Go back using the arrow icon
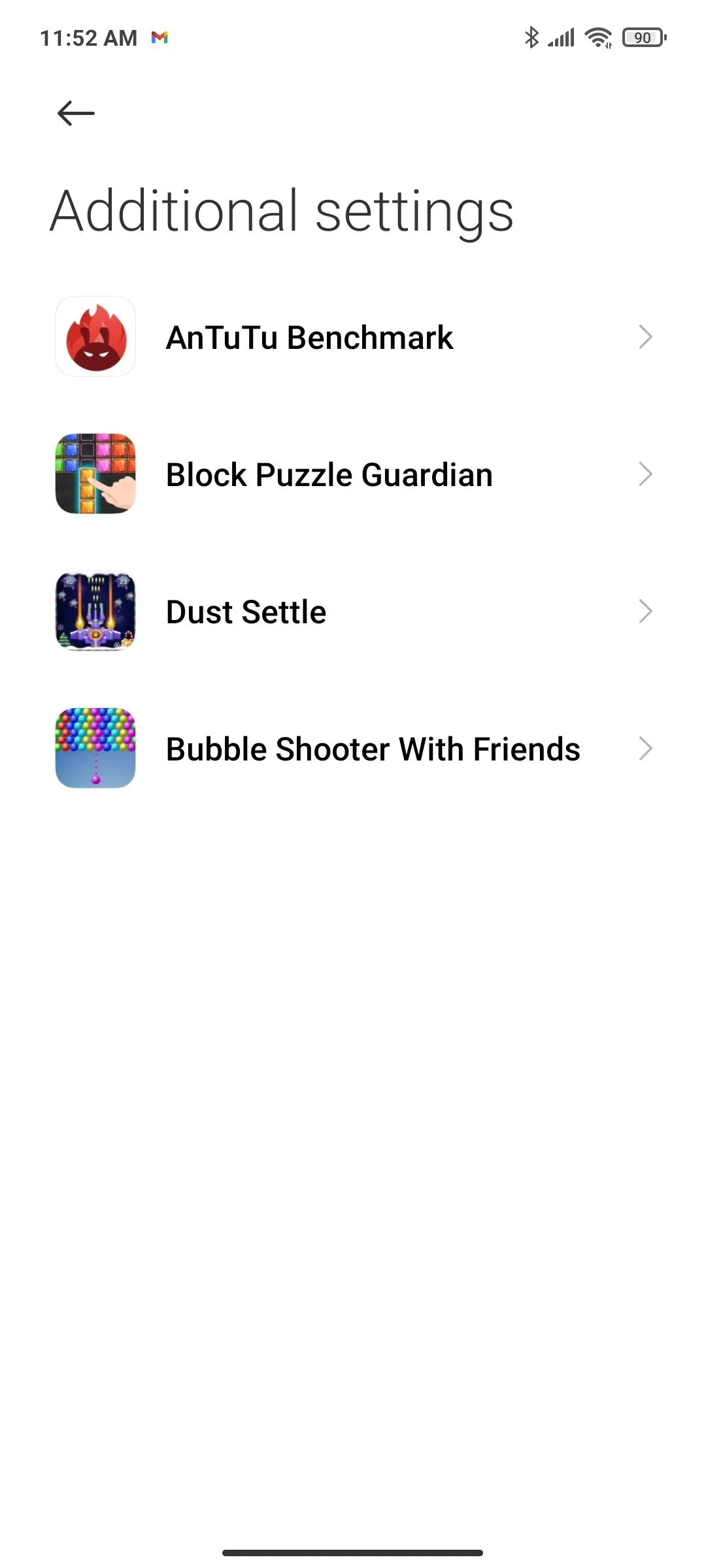706x1568 pixels. (x=76, y=114)
